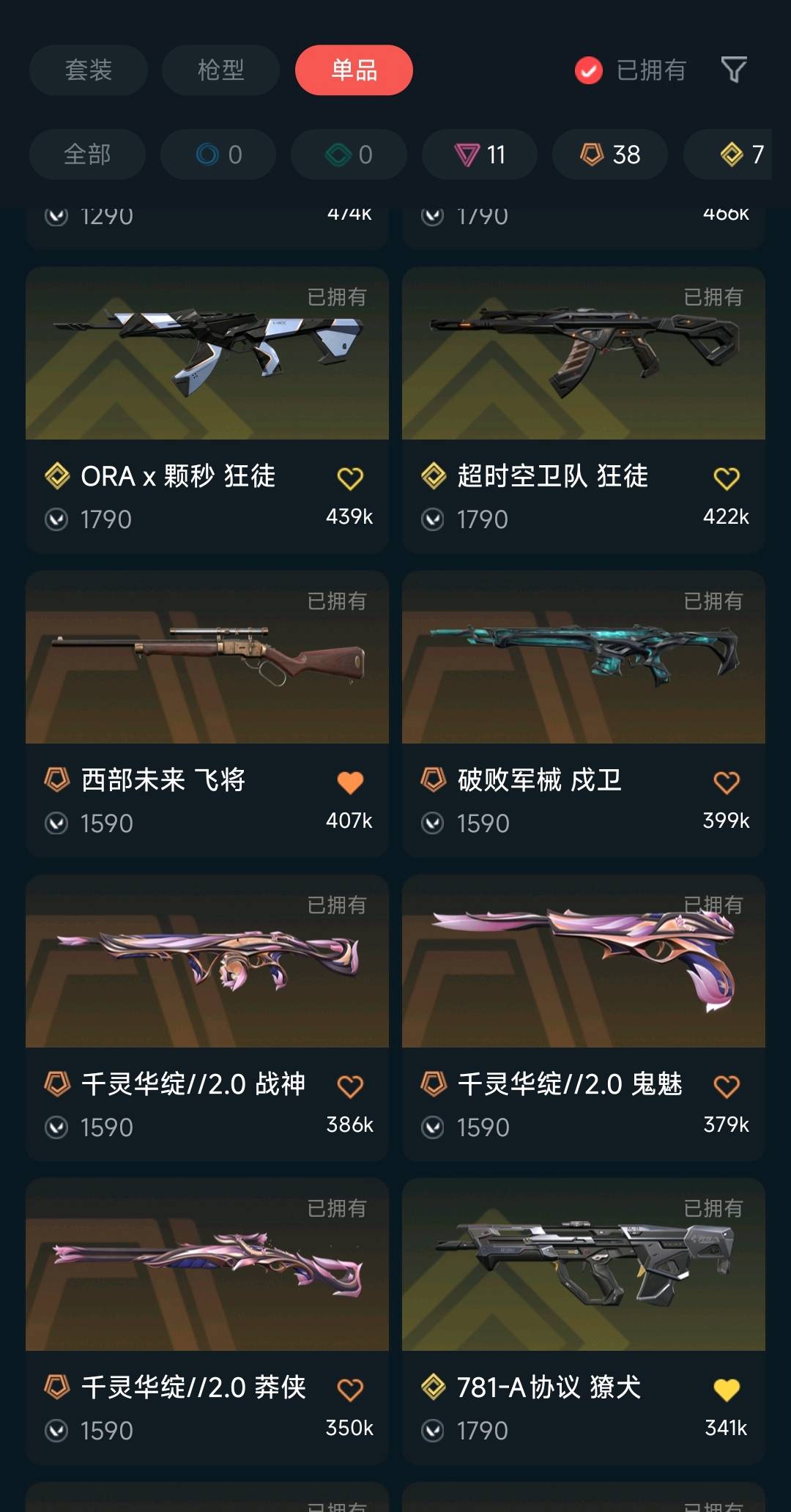Screen dimensions: 791x1512
Task: Filter by the green tier chip showing 0
Action: pos(349,155)
